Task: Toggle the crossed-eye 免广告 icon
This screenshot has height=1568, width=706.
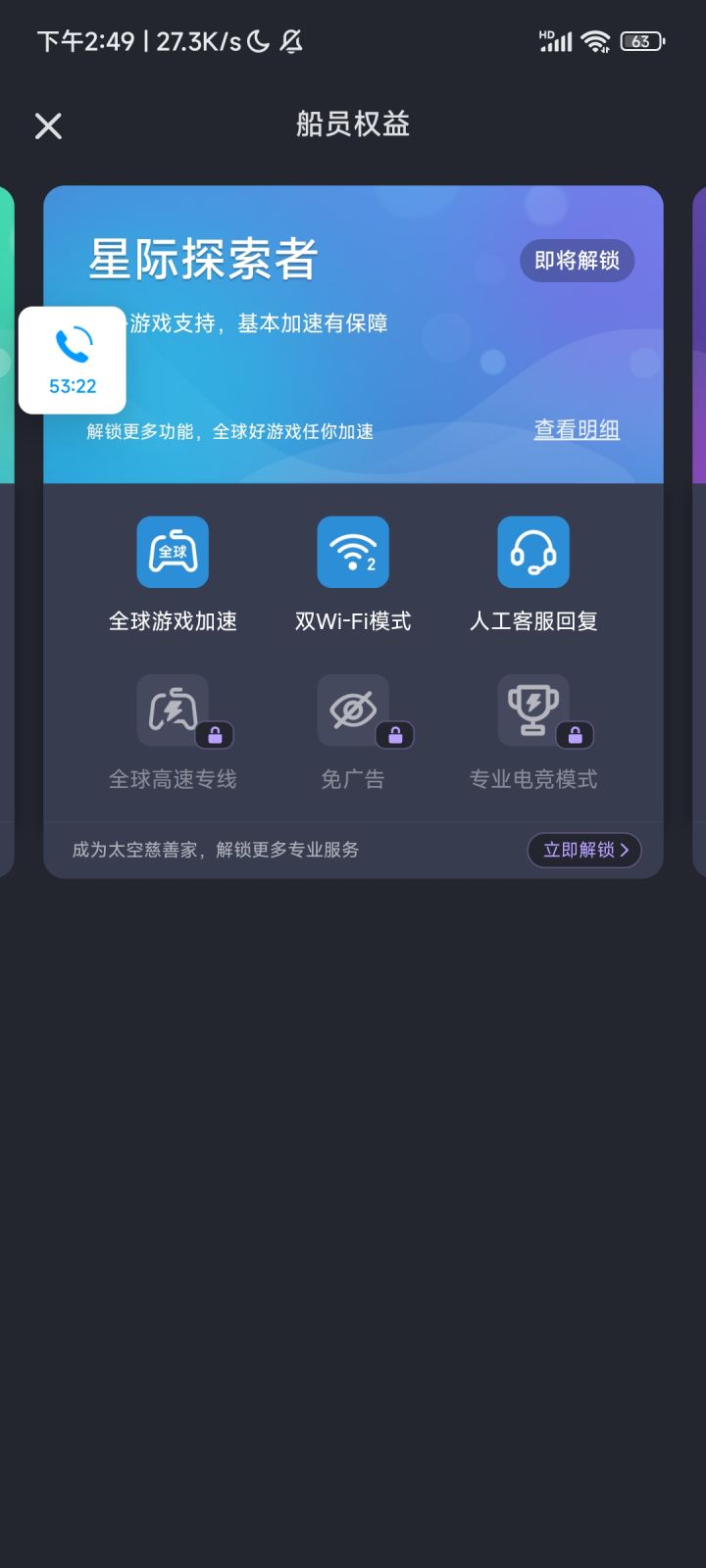Action: (x=353, y=710)
